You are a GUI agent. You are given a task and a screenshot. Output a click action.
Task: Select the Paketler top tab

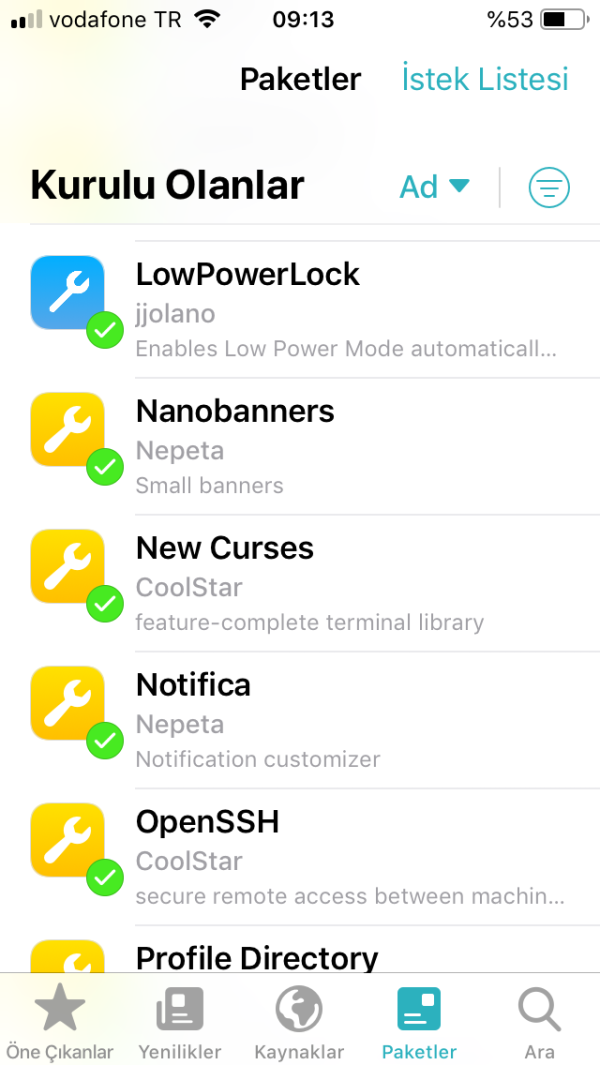tap(300, 79)
